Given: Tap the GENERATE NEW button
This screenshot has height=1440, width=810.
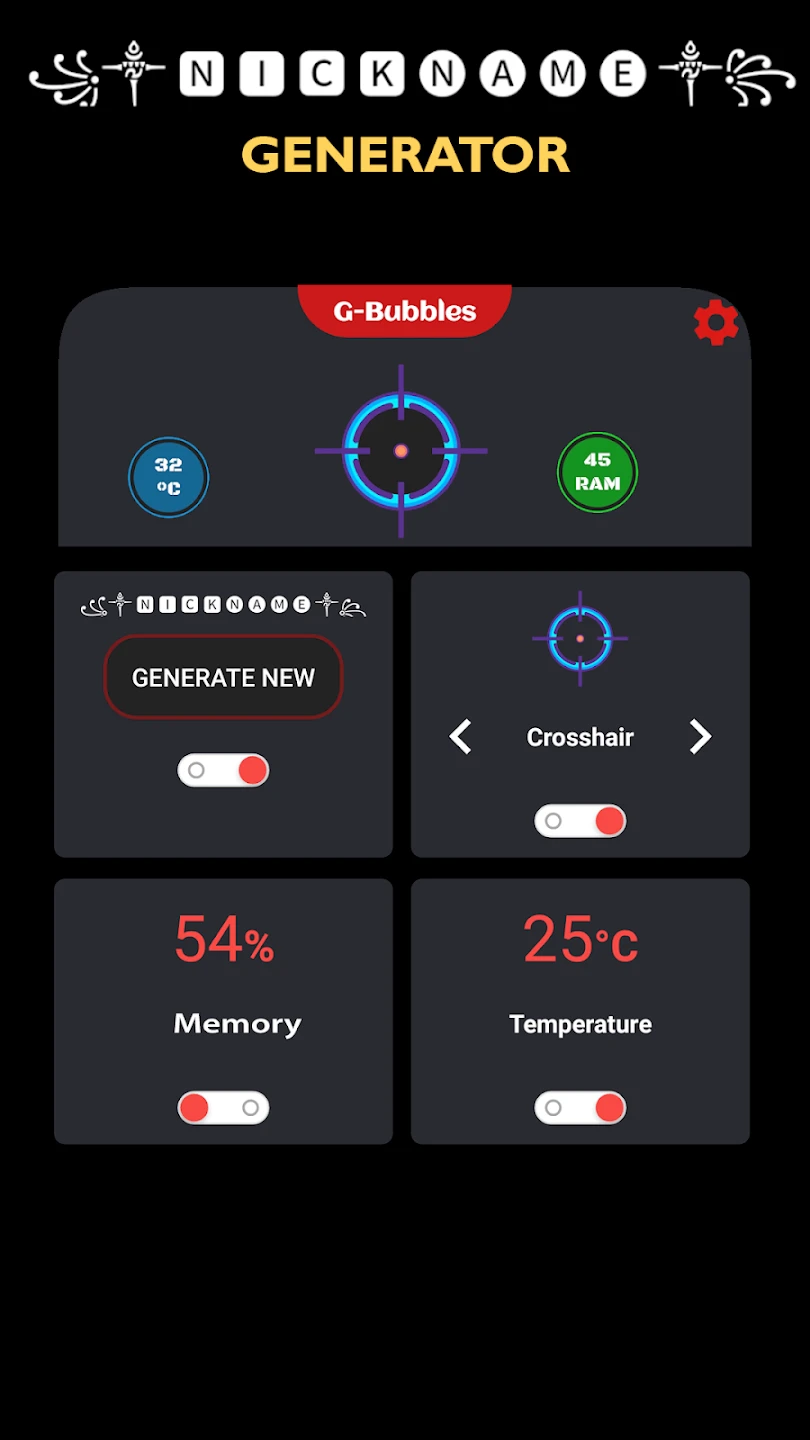Looking at the screenshot, I should click(223, 677).
